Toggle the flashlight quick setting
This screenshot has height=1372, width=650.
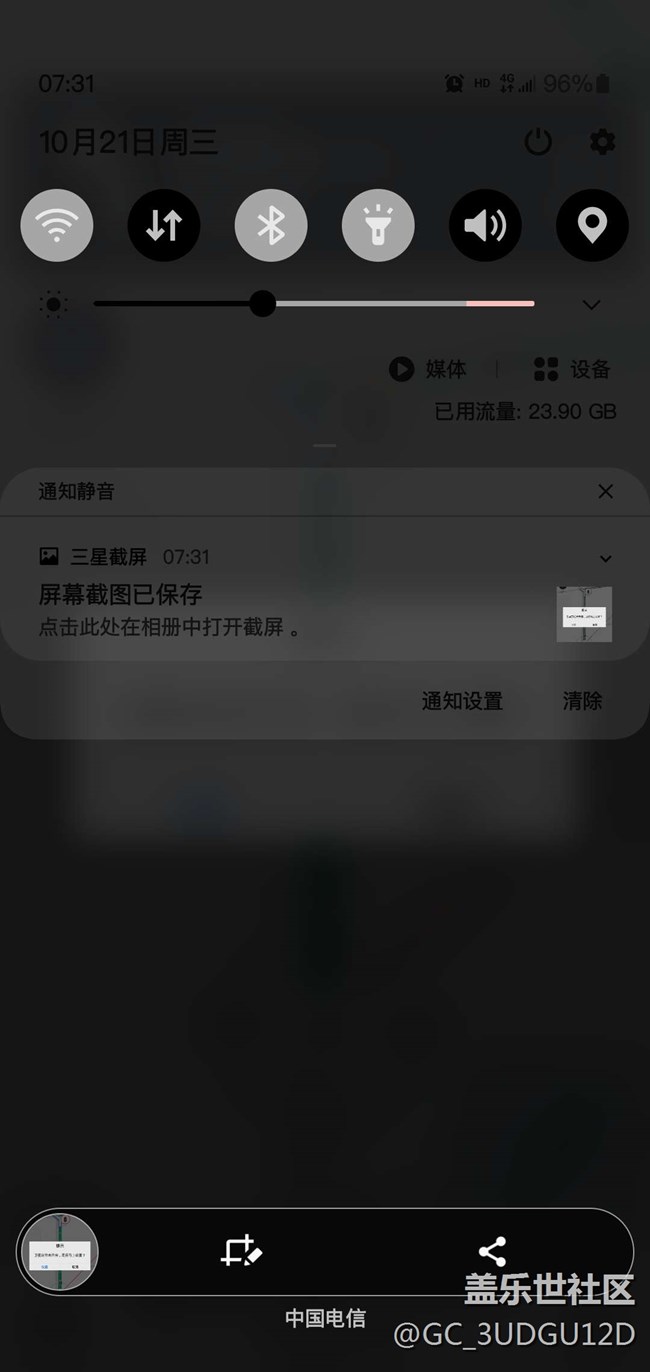(x=378, y=226)
